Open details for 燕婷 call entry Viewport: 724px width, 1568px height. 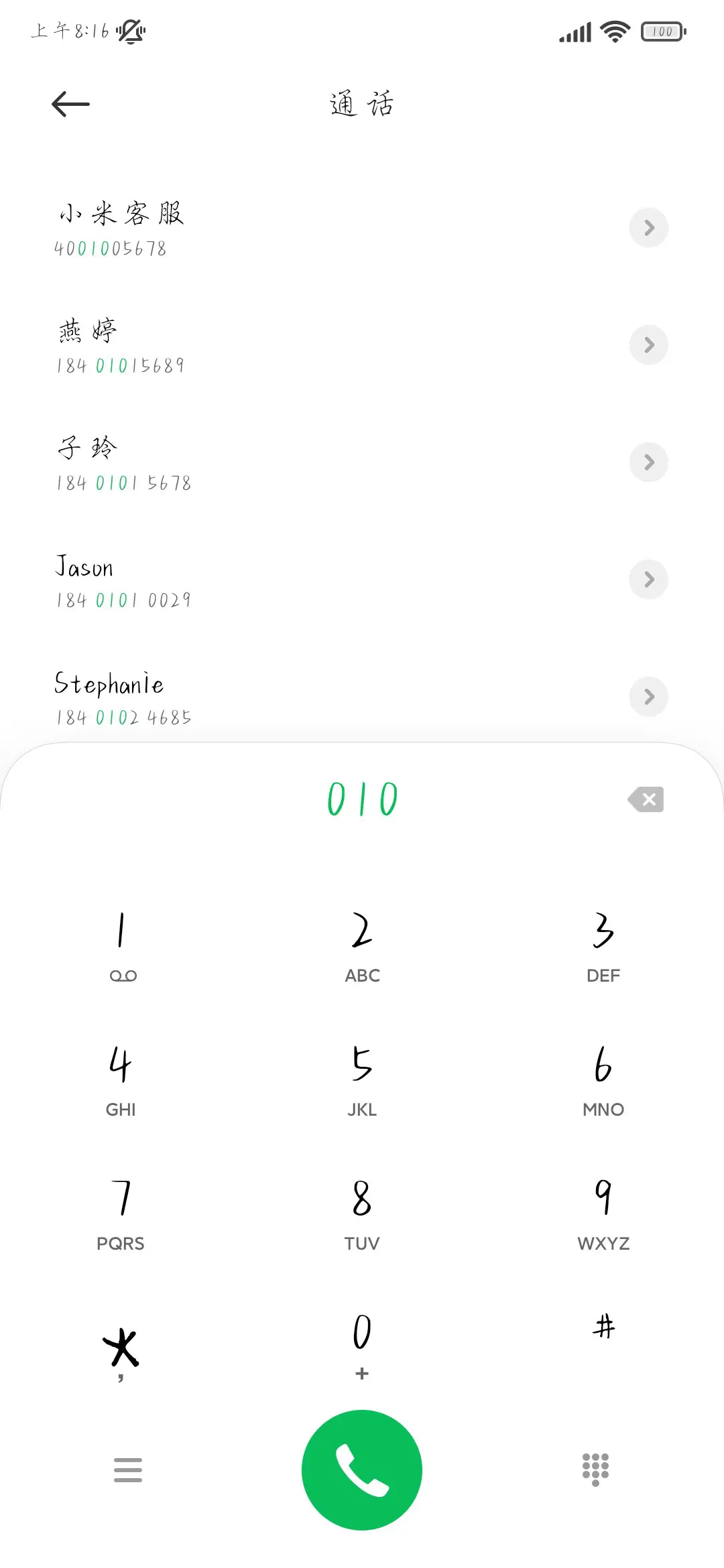[648, 345]
